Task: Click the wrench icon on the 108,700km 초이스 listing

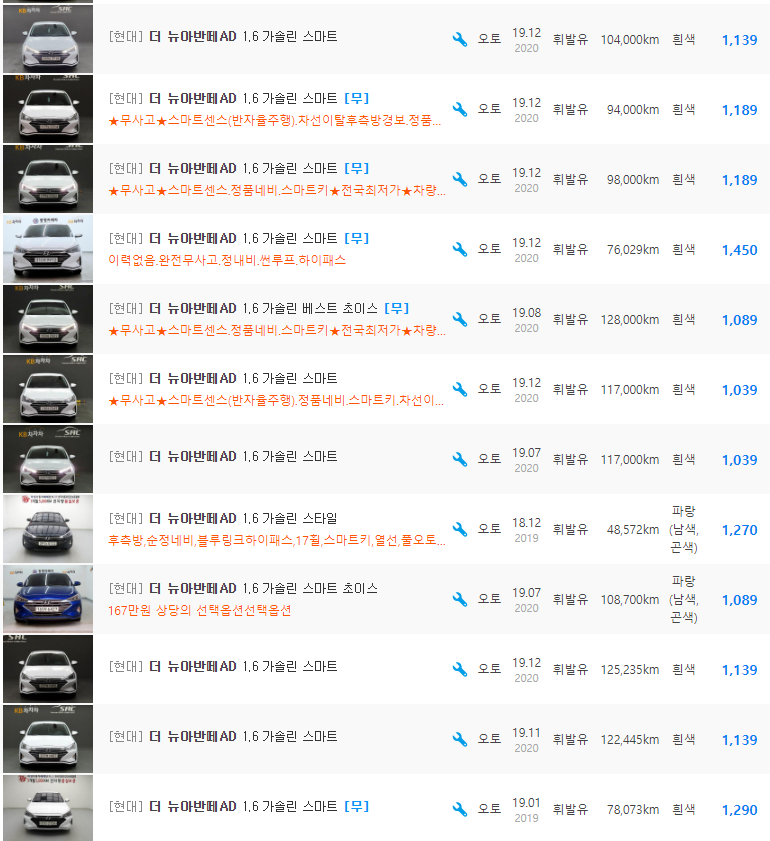Action: [459, 600]
